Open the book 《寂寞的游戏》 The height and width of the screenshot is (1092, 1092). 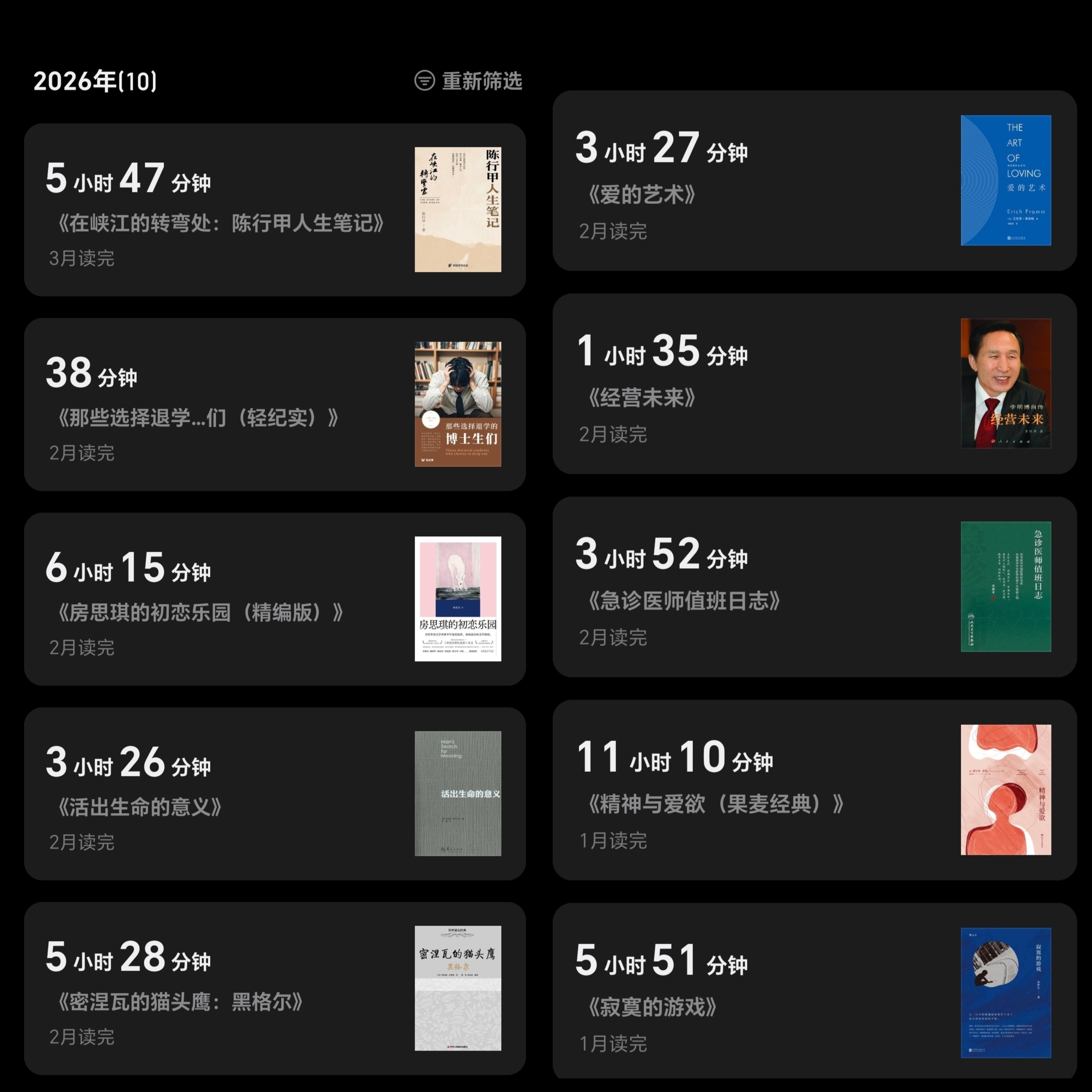coord(814,992)
